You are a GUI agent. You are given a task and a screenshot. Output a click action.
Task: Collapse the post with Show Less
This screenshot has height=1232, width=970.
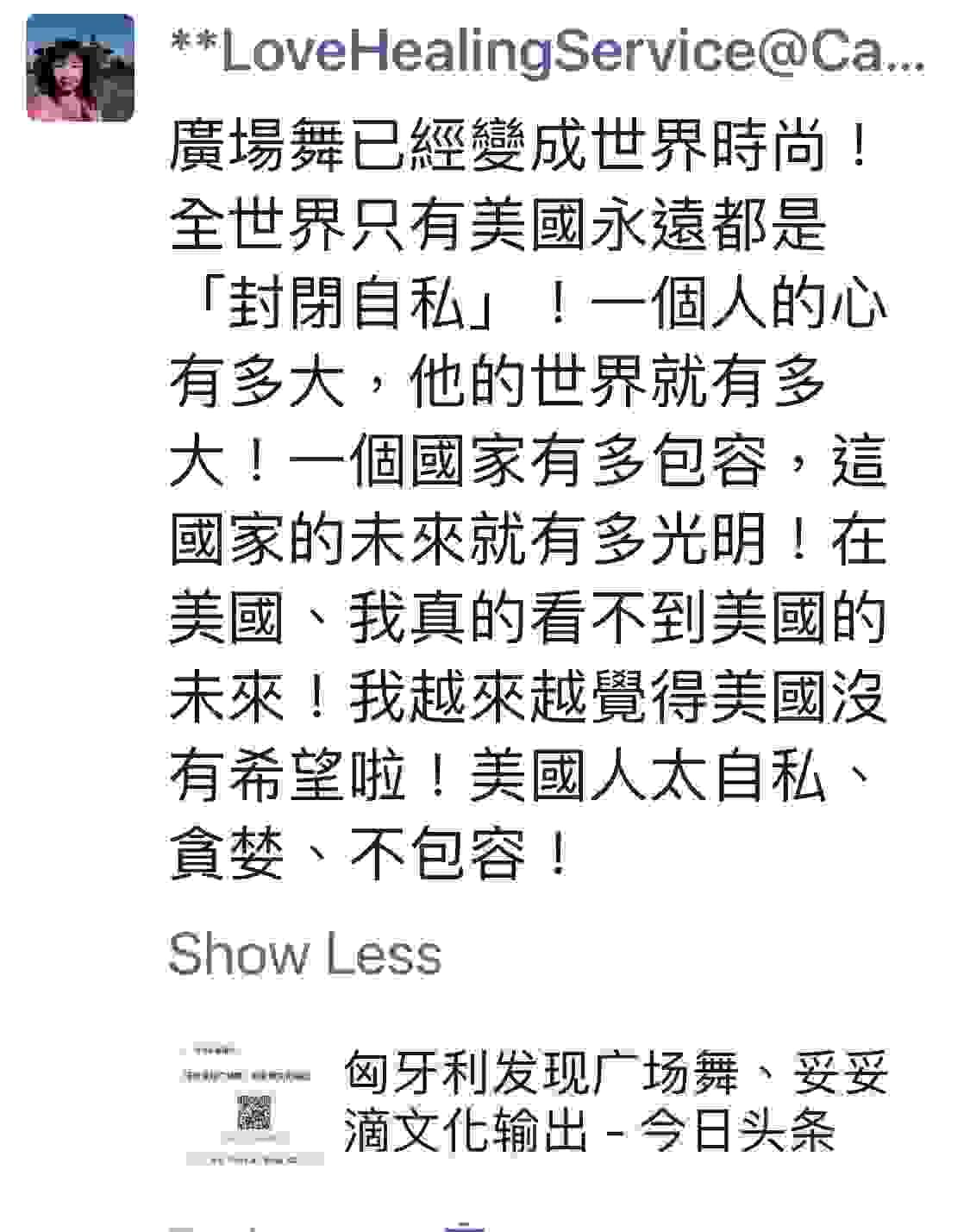304,954
